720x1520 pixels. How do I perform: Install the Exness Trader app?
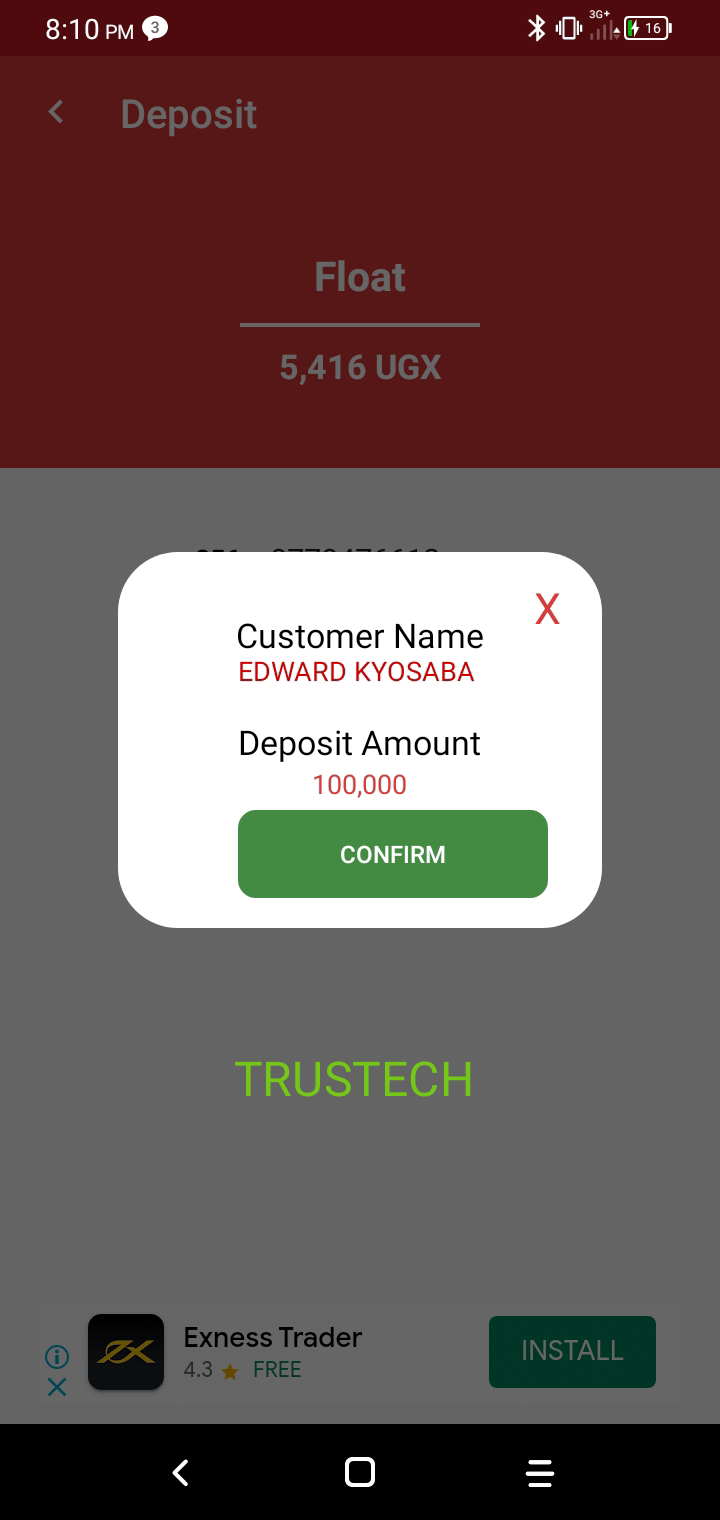pyautogui.click(x=572, y=1351)
